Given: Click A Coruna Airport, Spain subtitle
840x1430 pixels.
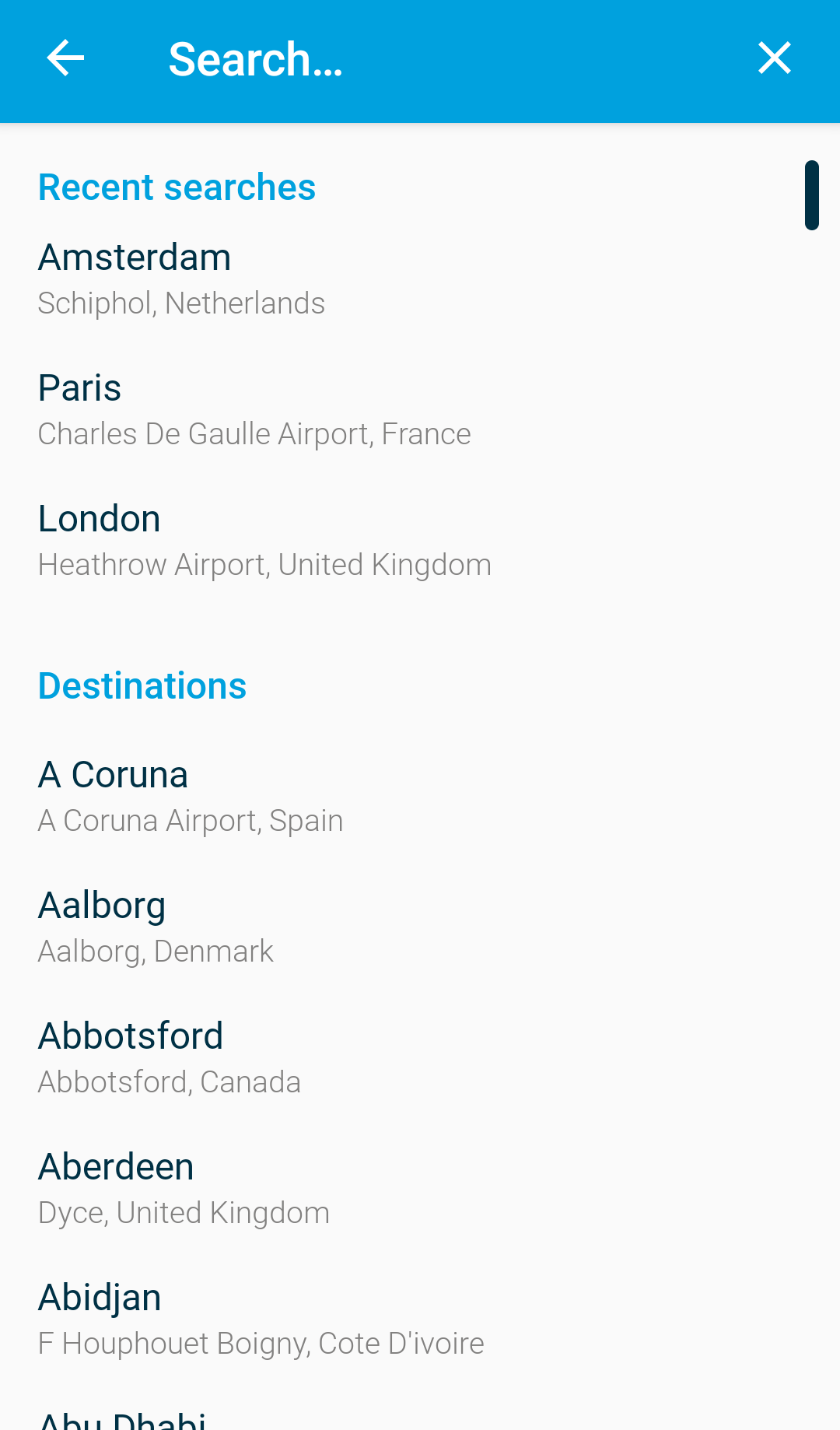Looking at the screenshot, I should 190,819.
